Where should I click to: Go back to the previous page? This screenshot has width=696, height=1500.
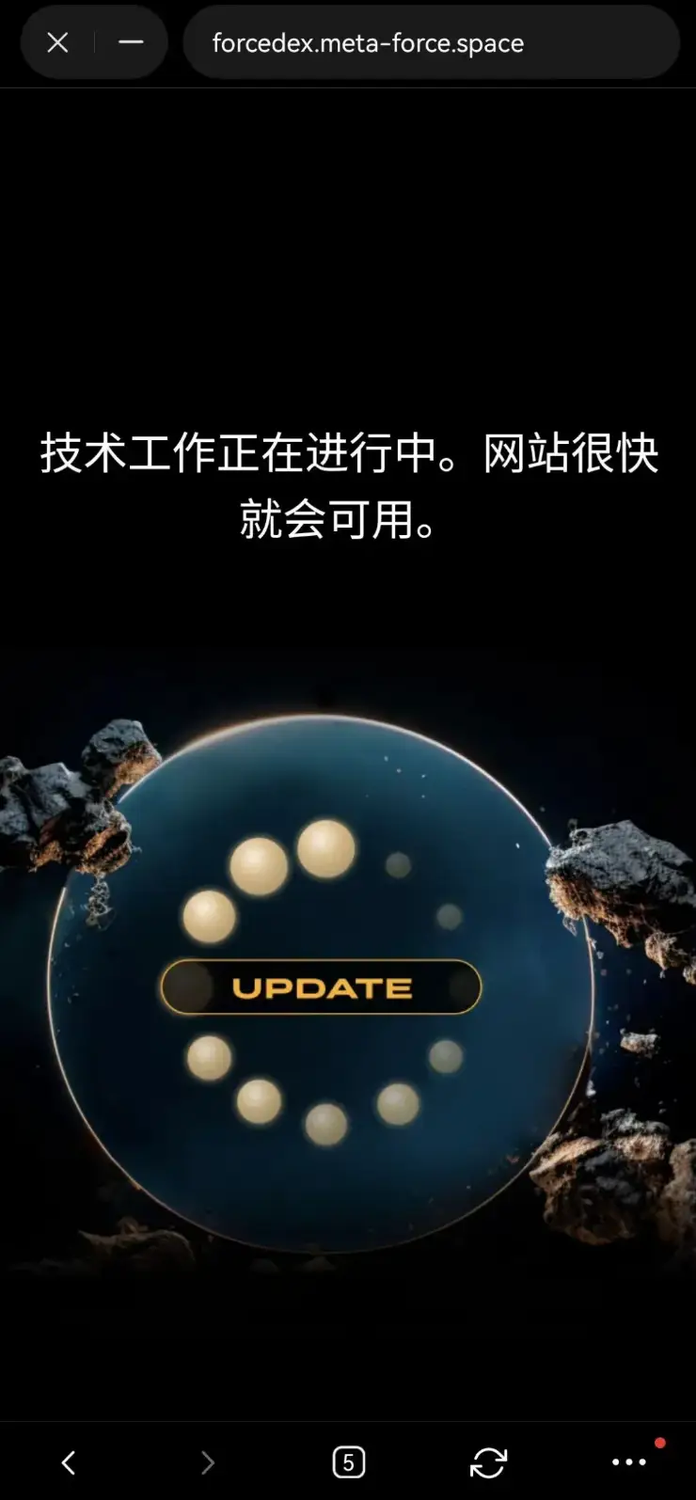pyautogui.click(x=68, y=1463)
